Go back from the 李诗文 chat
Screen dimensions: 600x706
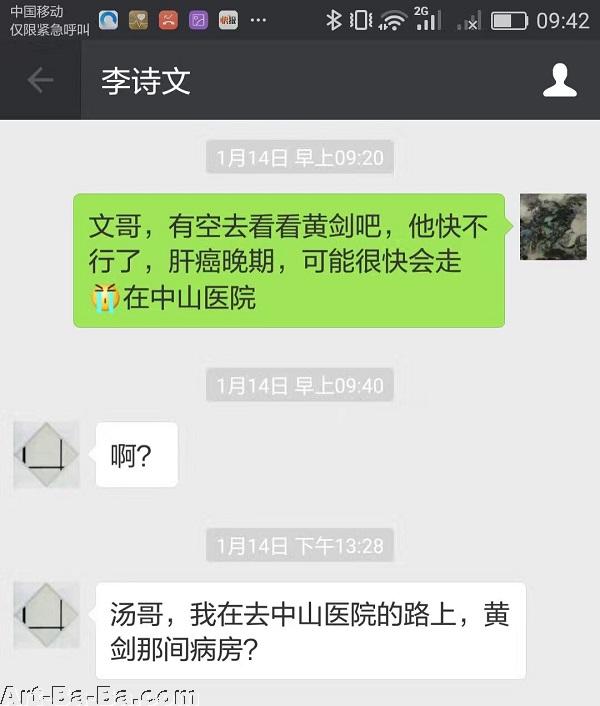click(x=40, y=80)
